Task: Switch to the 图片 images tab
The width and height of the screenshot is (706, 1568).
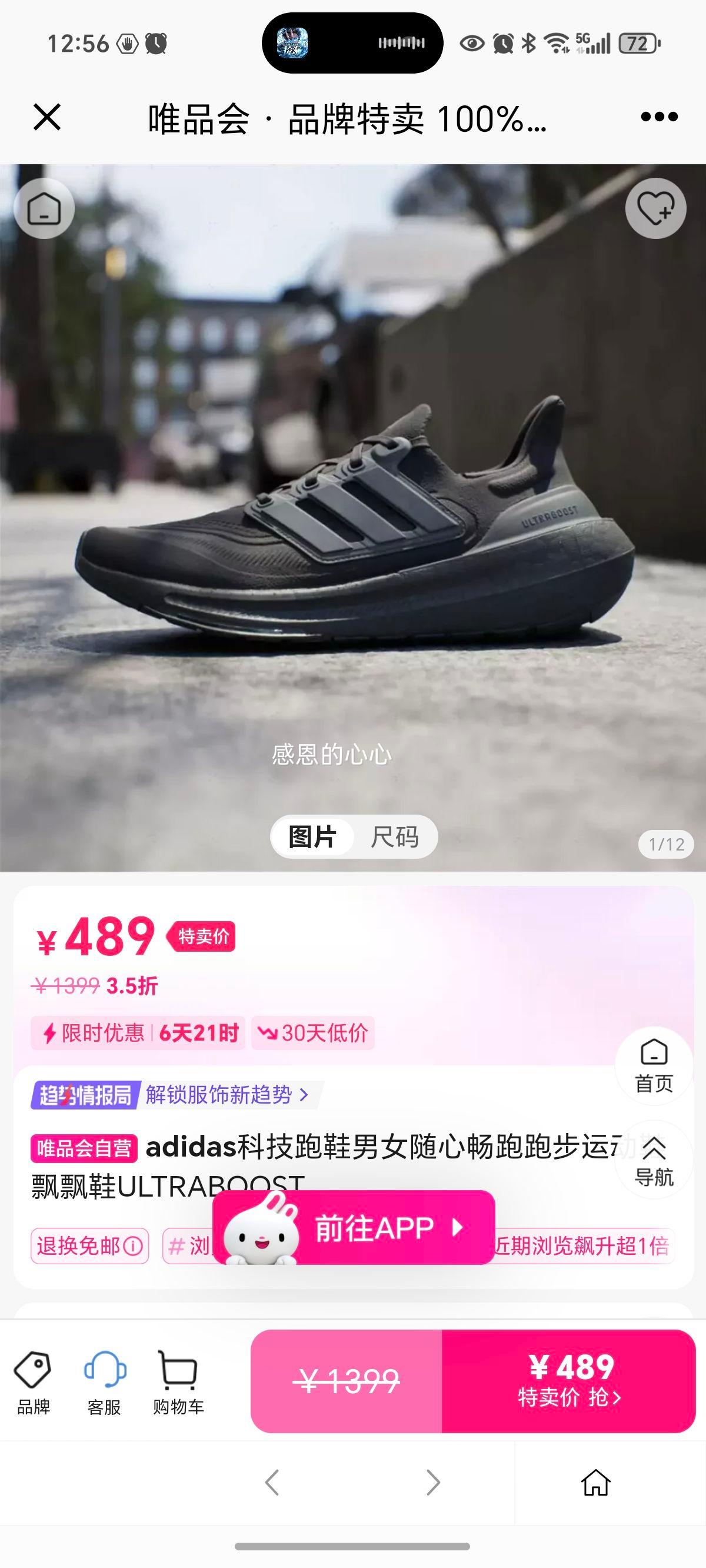Action: point(312,838)
